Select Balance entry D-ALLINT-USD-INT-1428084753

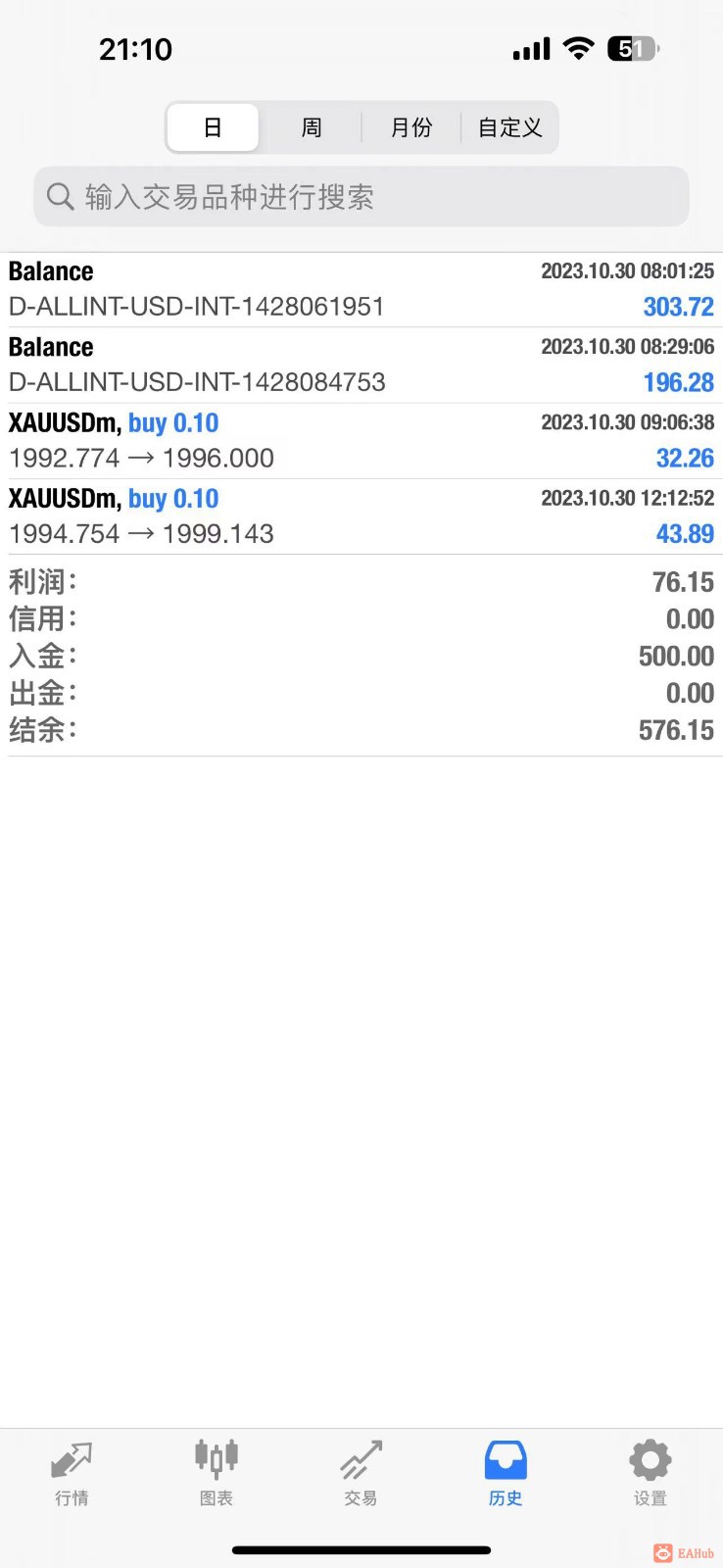(x=361, y=363)
